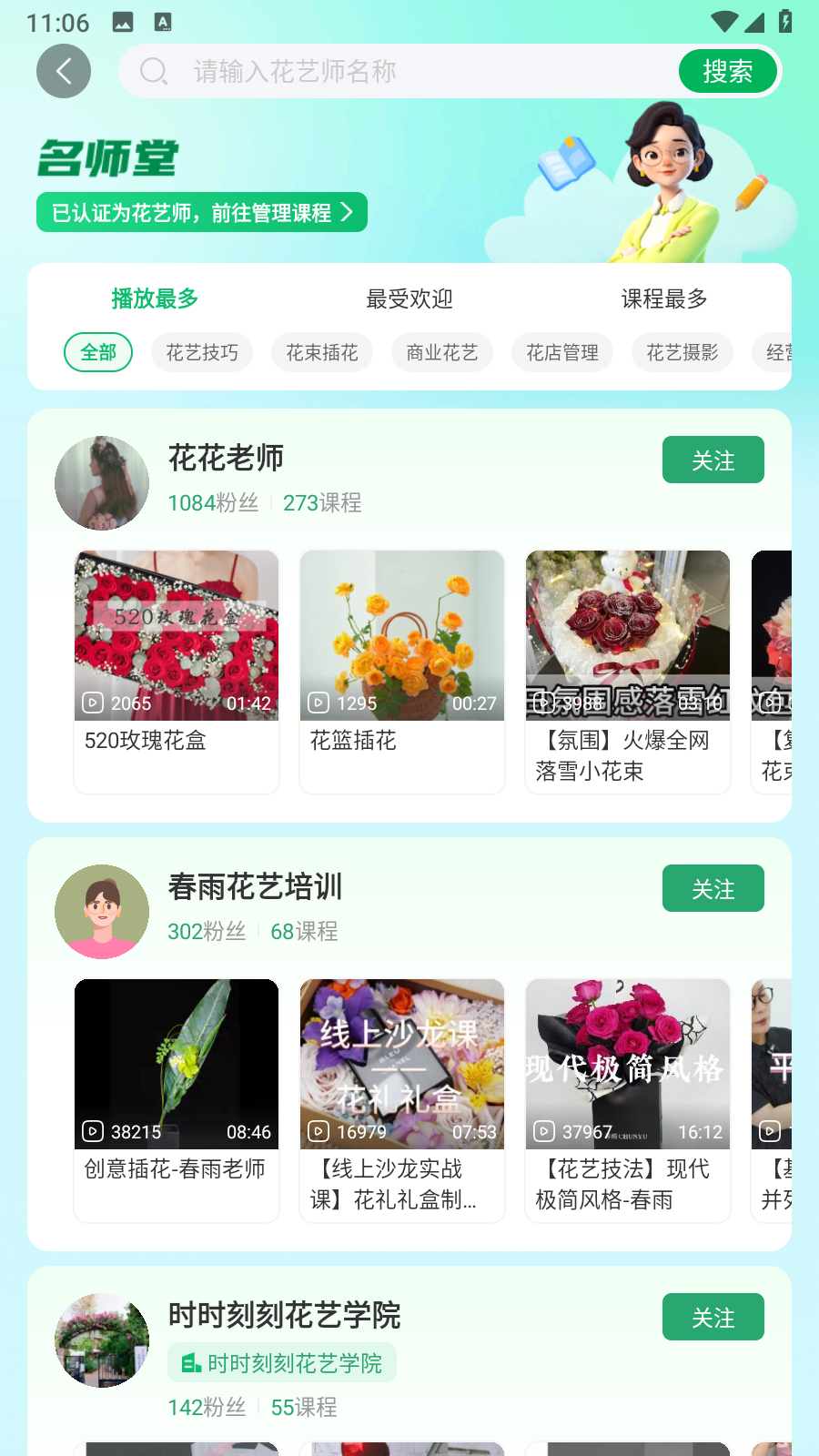Screen dimensions: 819x1456
Task: Filter by 花束插花 chip
Action: pos(322,352)
